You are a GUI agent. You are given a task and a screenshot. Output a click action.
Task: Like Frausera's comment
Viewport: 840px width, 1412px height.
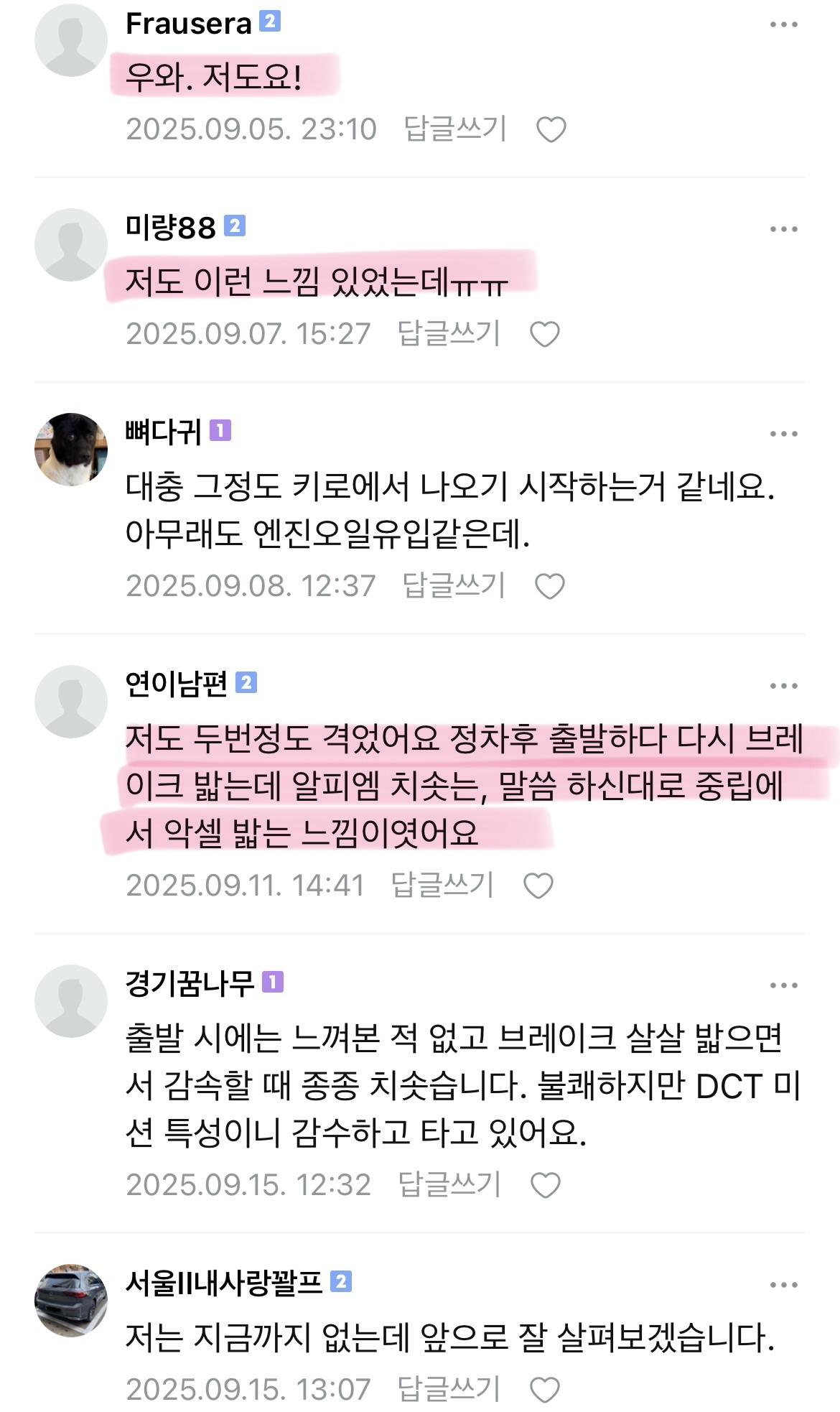click(551, 130)
